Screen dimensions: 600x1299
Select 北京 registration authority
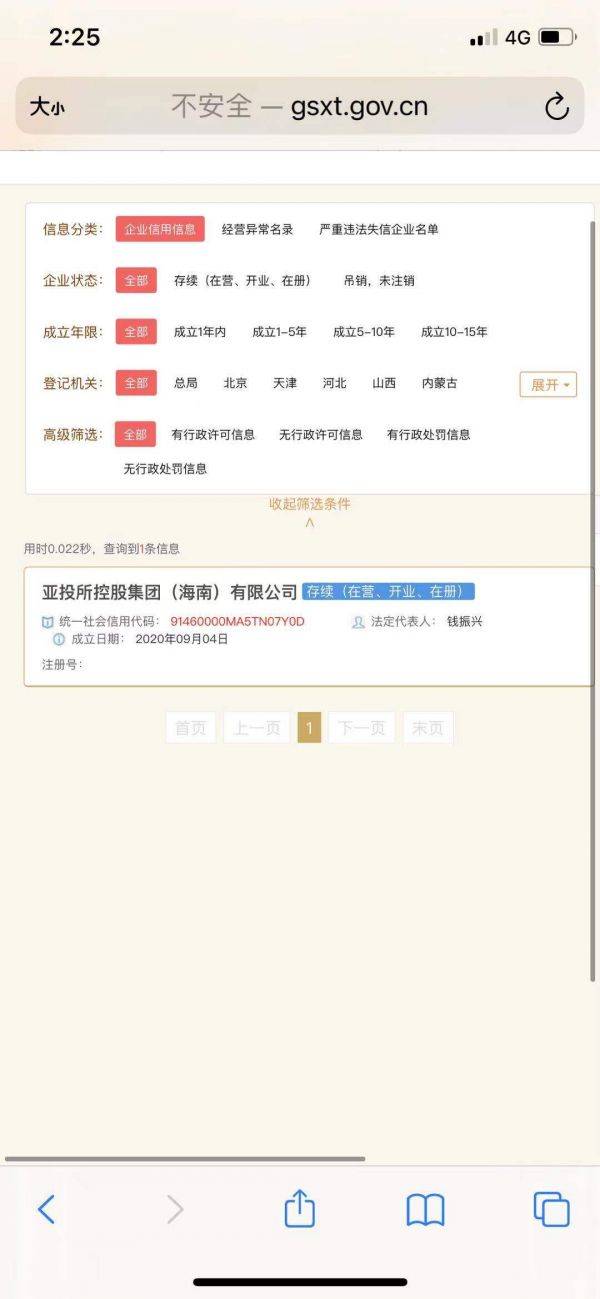point(235,383)
